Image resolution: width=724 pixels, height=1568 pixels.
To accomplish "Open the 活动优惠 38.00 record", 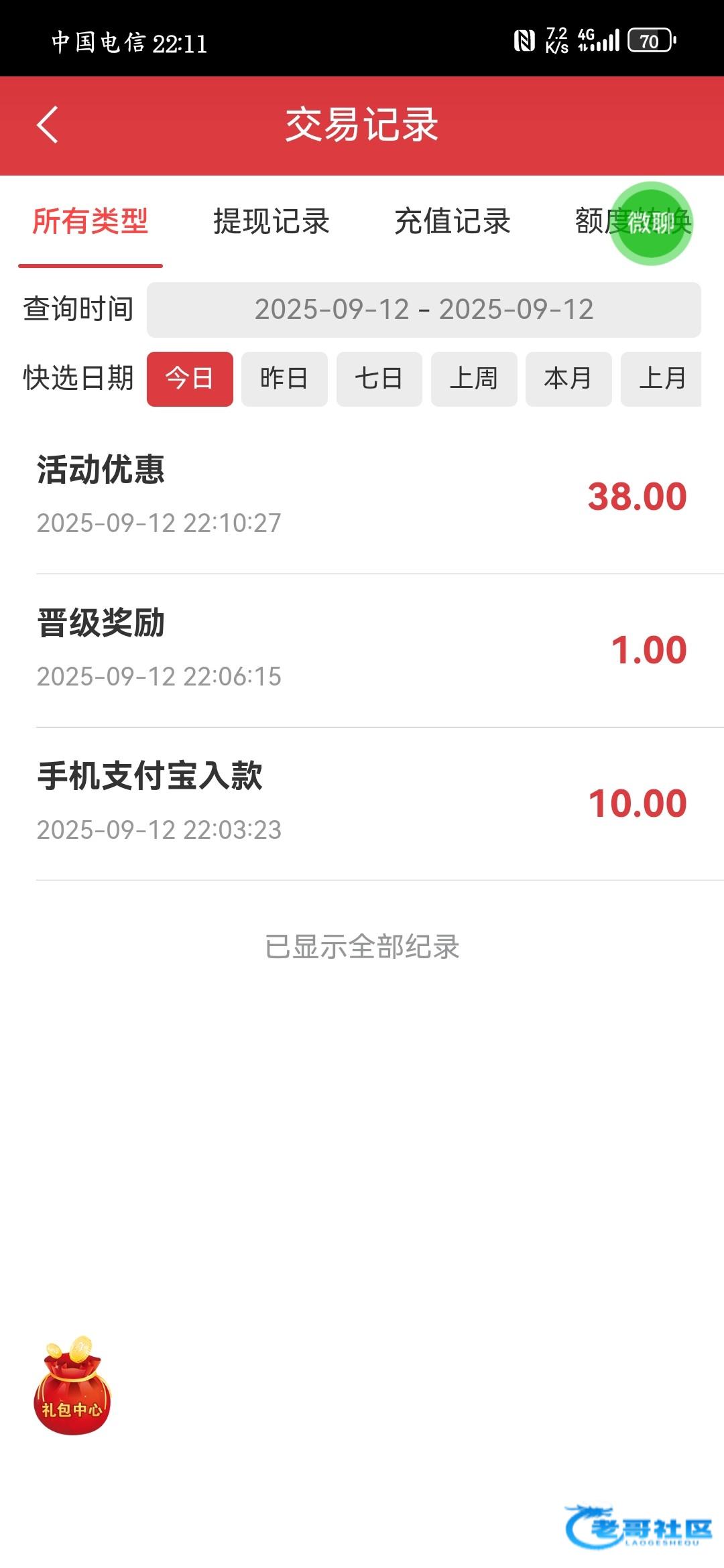I will [x=362, y=497].
